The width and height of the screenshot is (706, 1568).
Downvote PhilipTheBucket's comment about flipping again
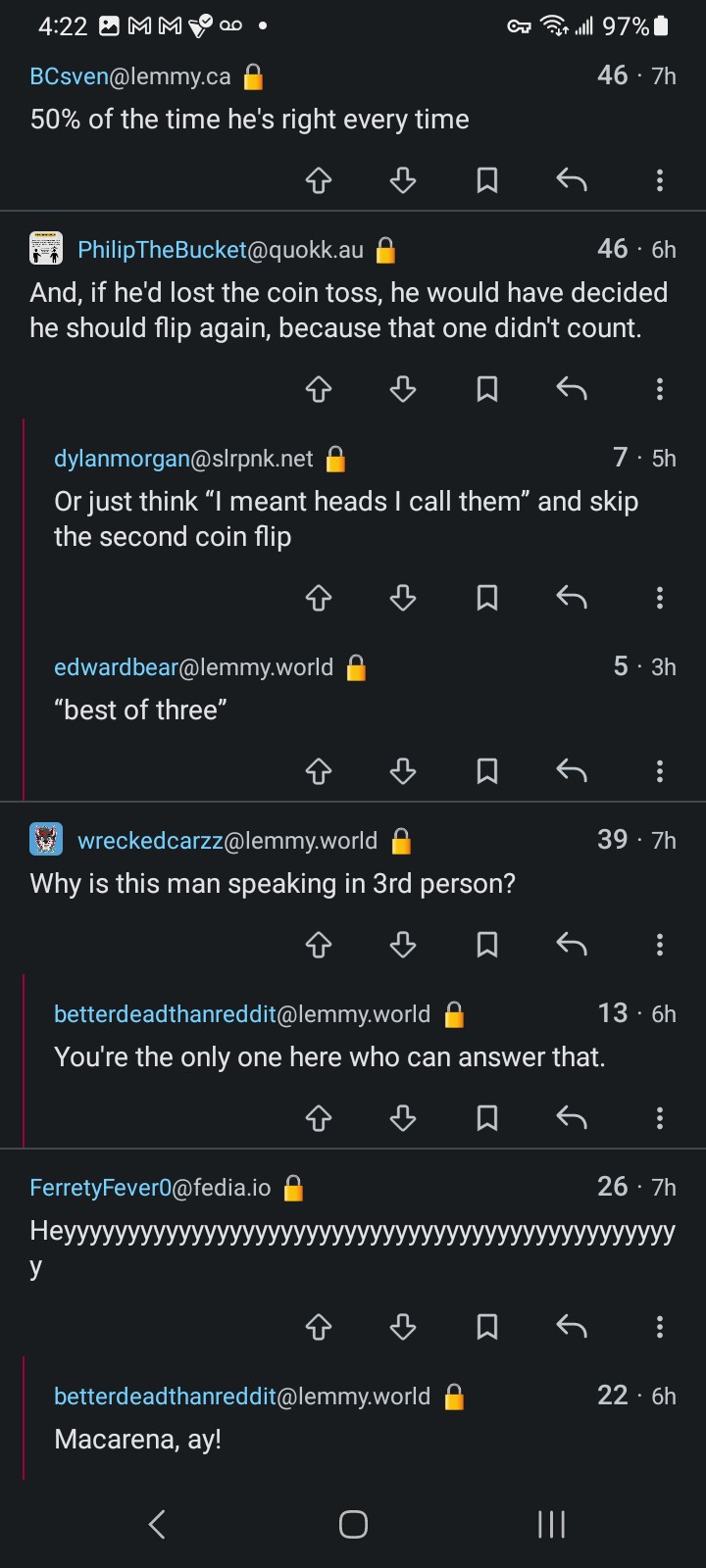402,389
